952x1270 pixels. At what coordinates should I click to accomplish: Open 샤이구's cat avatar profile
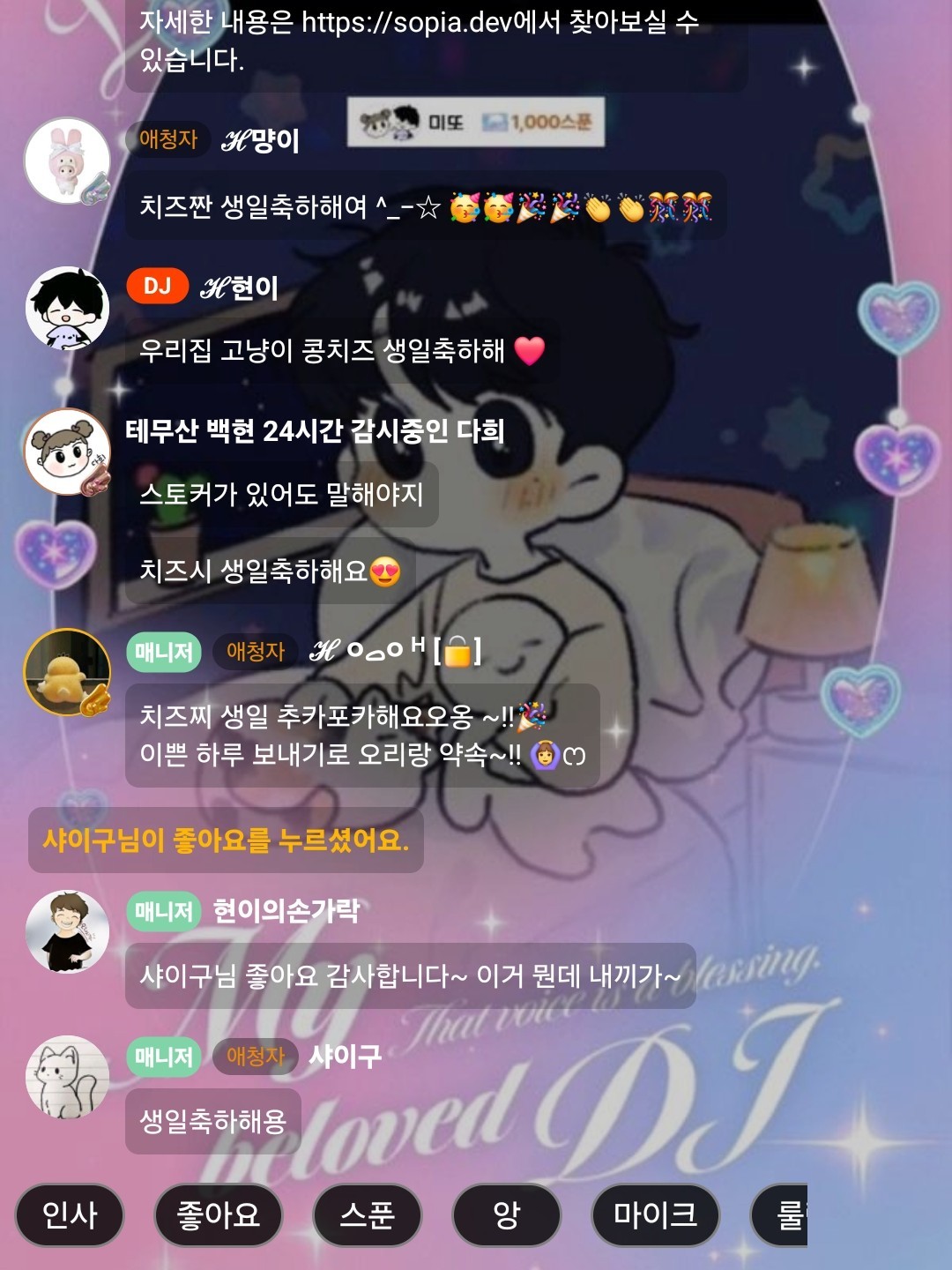click(x=67, y=1077)
